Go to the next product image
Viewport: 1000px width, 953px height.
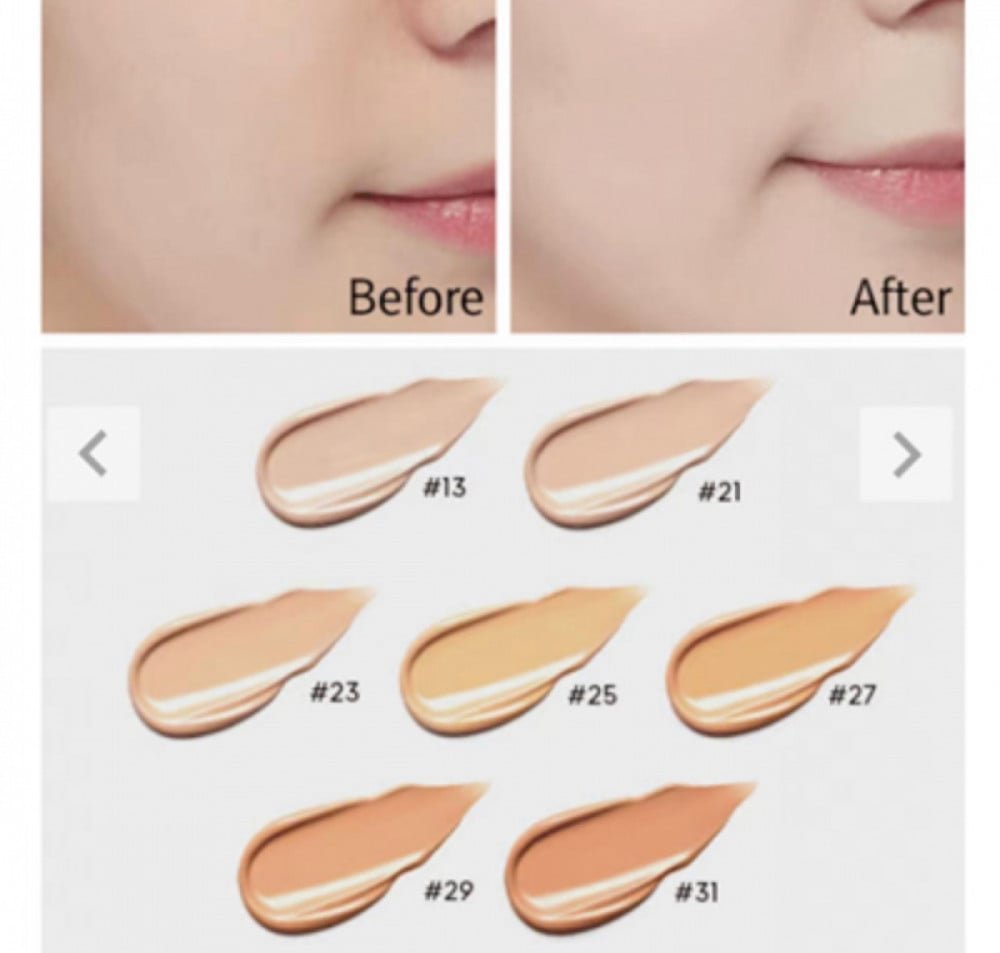(905, 455)
